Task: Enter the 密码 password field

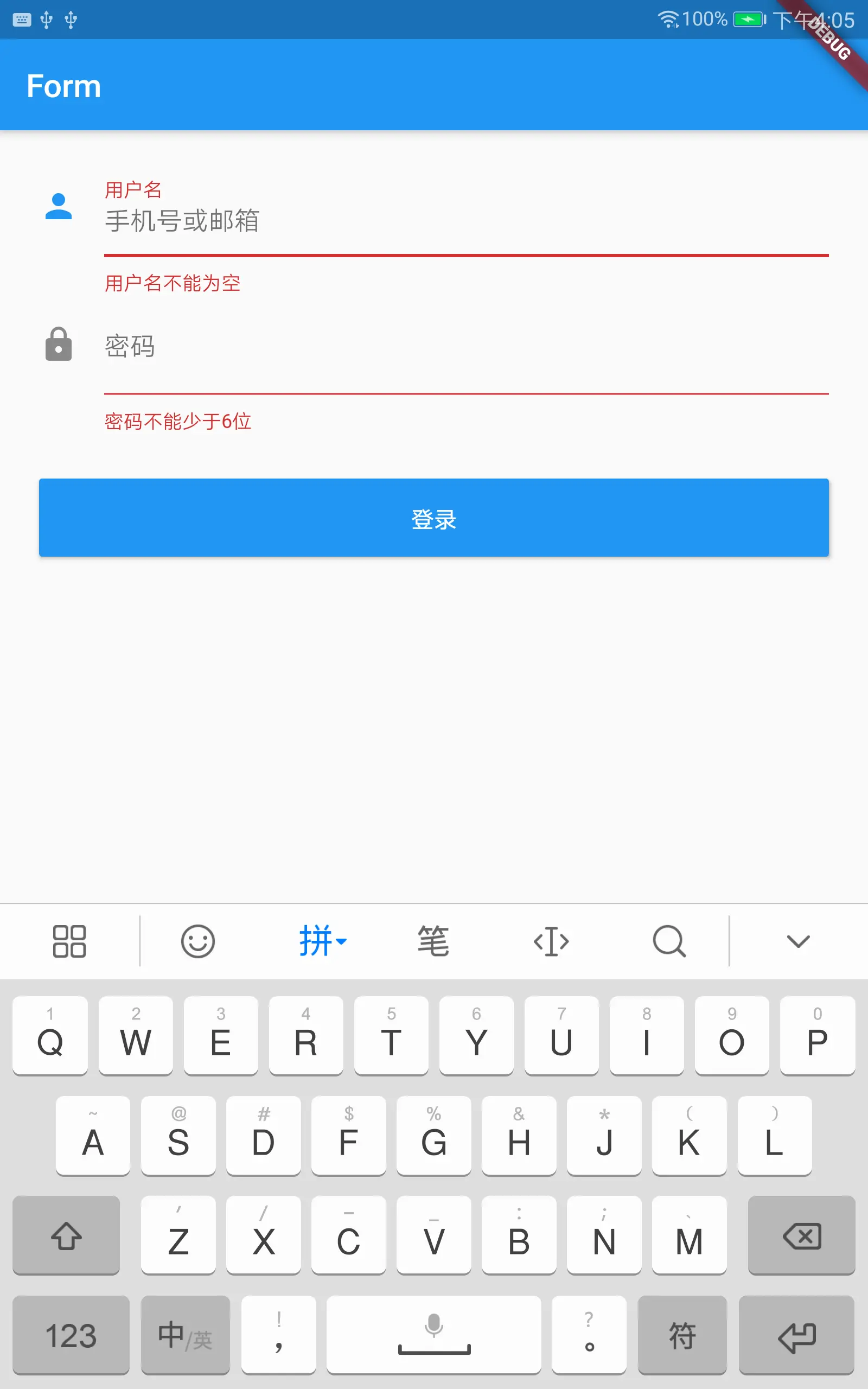Action: 465,348
